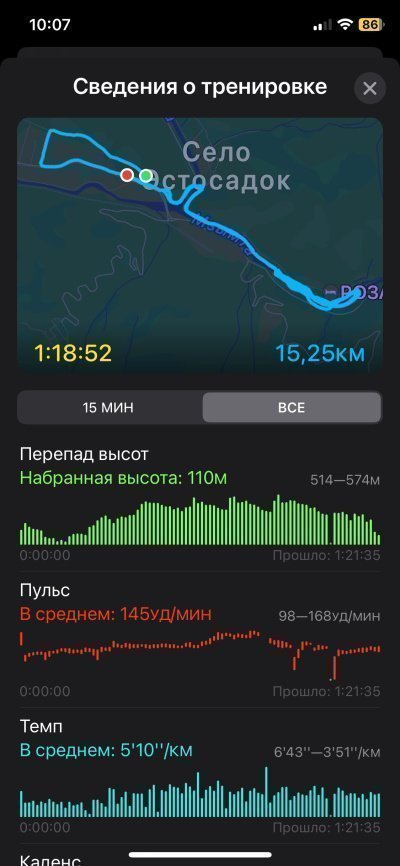Image resolution: width=400 pixels, height=866 pixels.
Task: Select the ВСЕ segment
Action: [291, 408]
